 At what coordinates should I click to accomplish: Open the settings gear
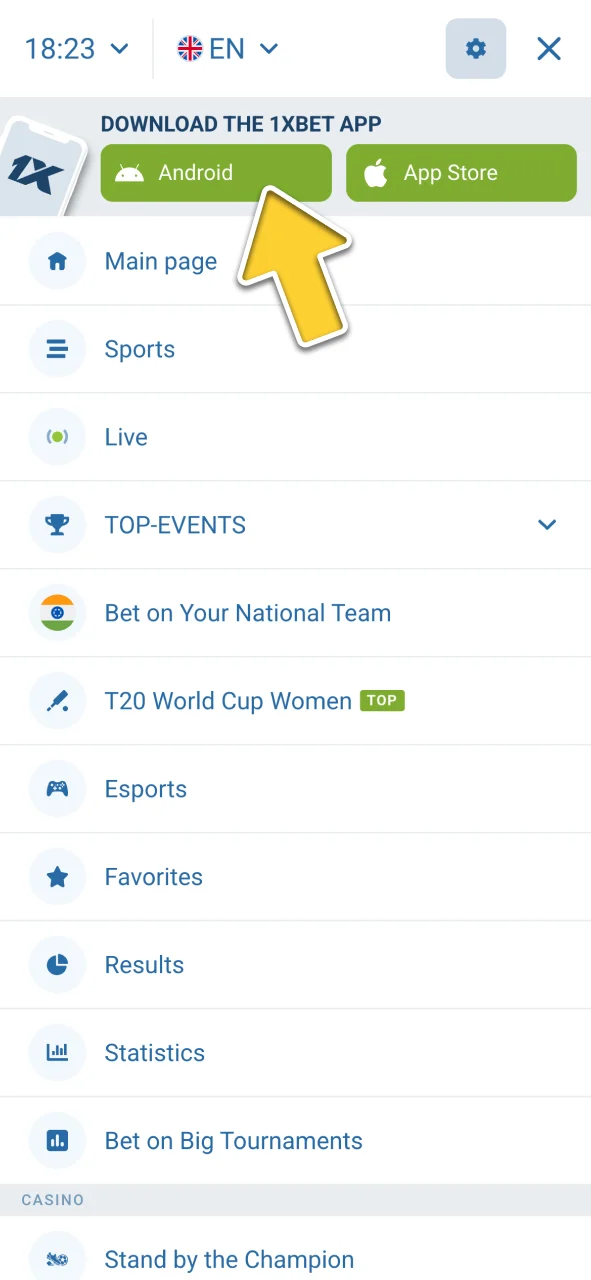(x=476, y=48)
